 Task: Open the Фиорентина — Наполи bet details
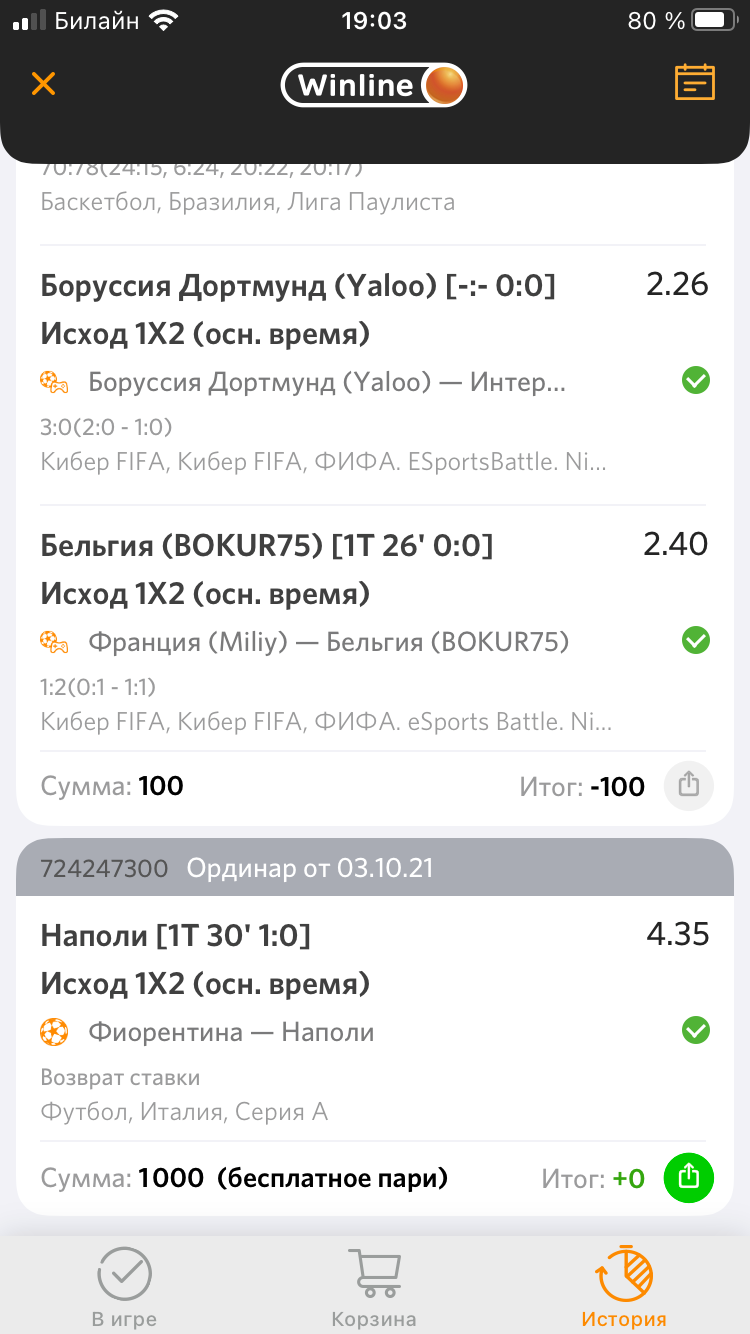point(232,1032)
